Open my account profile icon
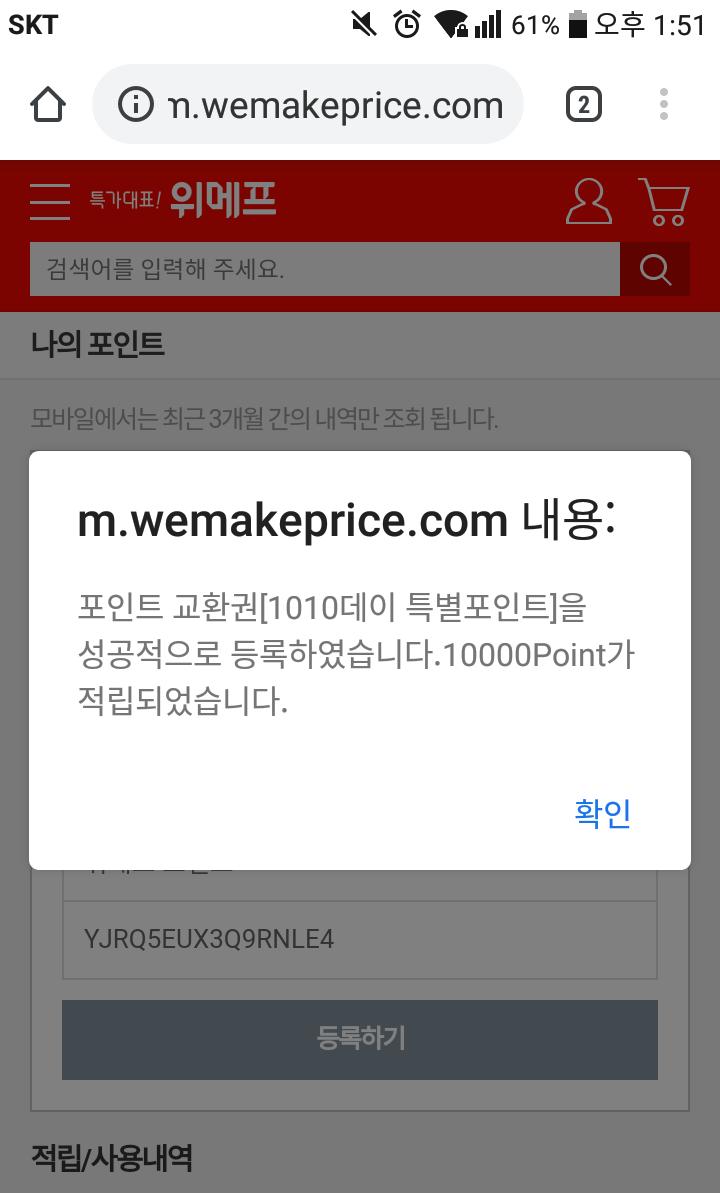Screen dimensions: 720x1193 (x=588, y=201)
